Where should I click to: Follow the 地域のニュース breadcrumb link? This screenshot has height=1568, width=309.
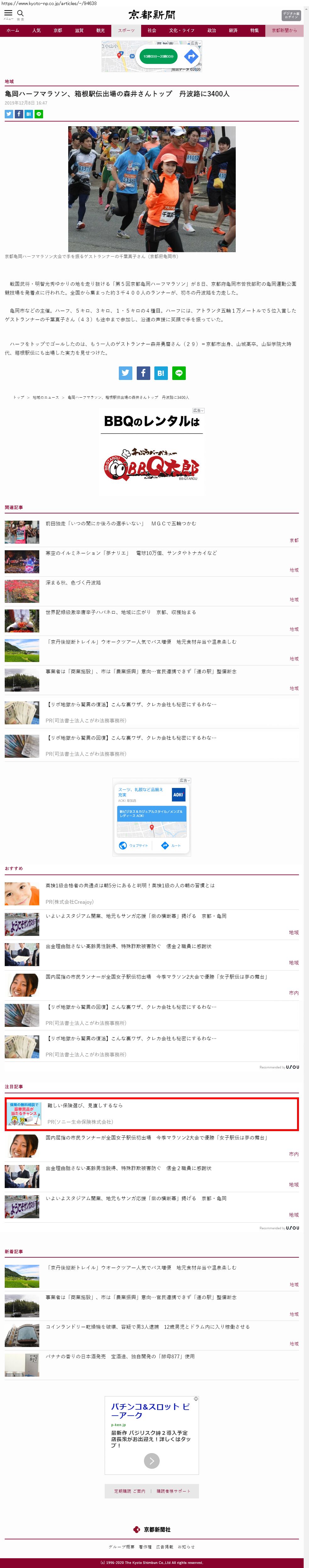[x=46, y=397]
